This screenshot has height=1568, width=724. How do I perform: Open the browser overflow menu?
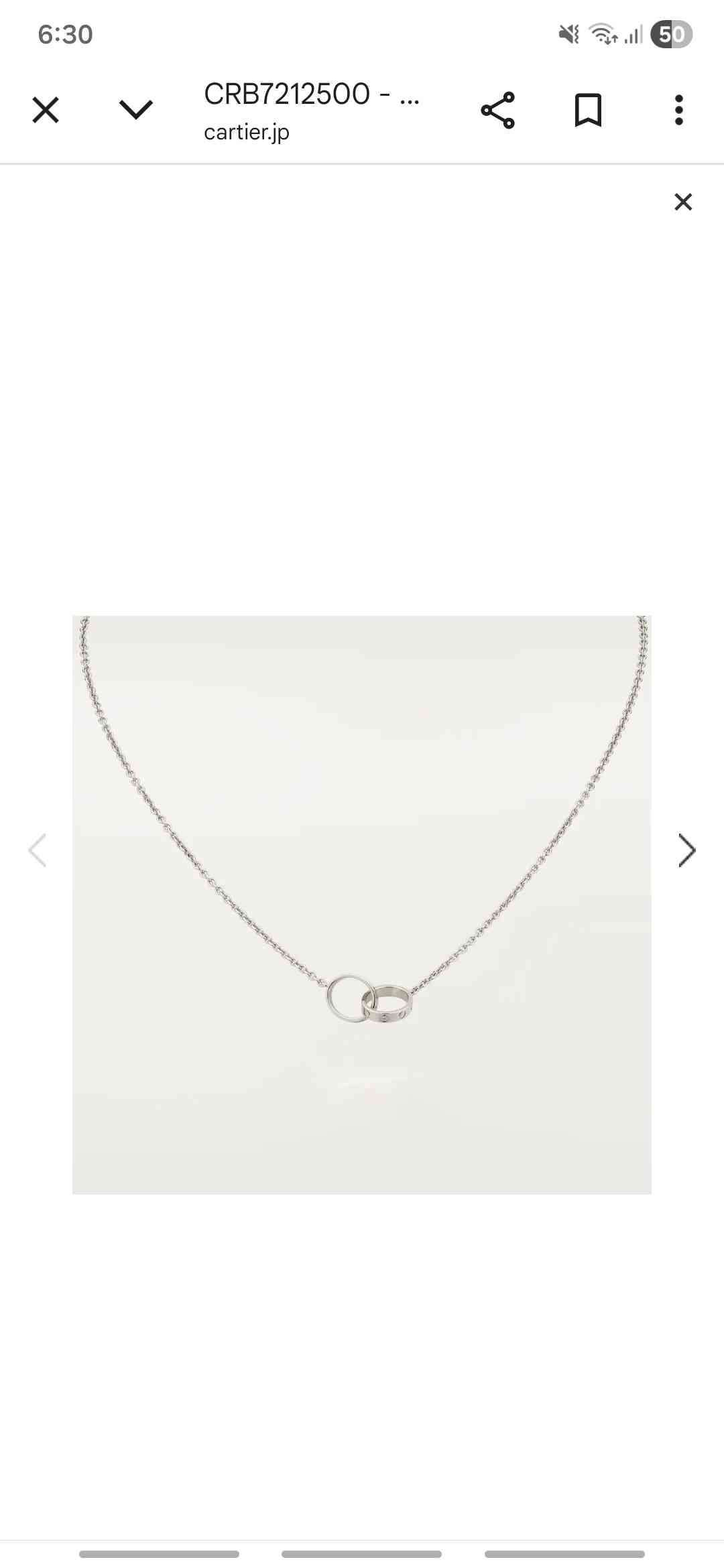click(678, 110)
